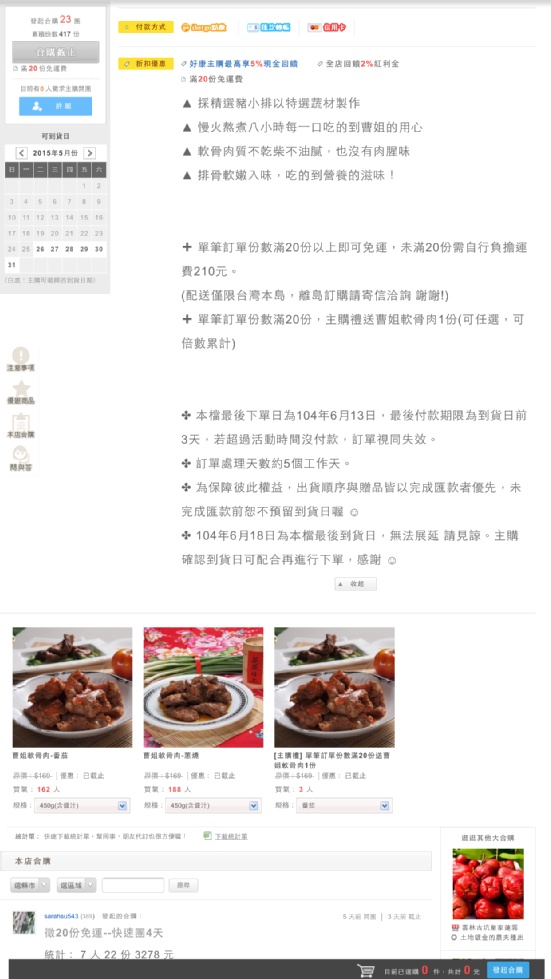Open the 注意事項 side shortcut
This screenshot has height=979, width=551.
coord(21,360)
